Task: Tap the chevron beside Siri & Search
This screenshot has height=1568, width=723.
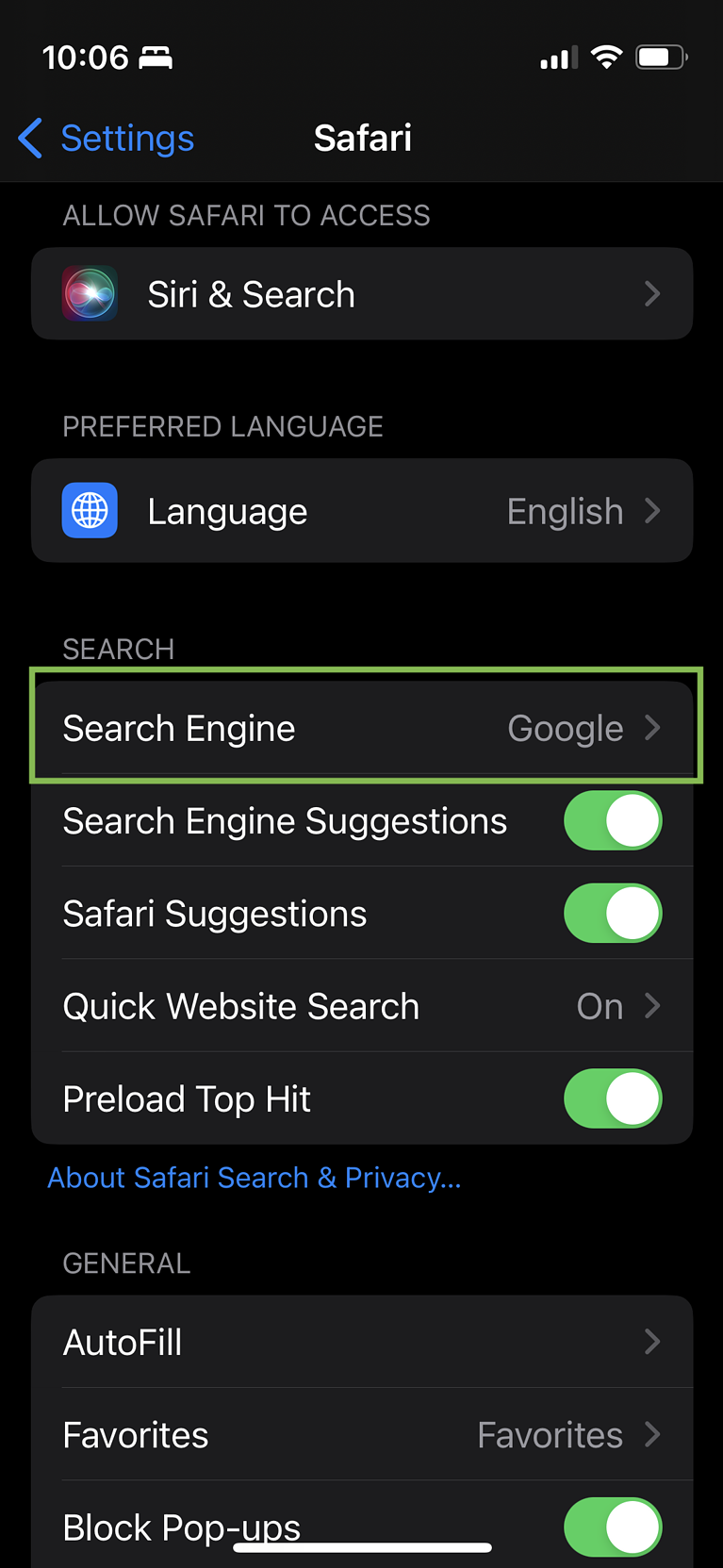Action: pyautogui.click(x=652, y=293)
